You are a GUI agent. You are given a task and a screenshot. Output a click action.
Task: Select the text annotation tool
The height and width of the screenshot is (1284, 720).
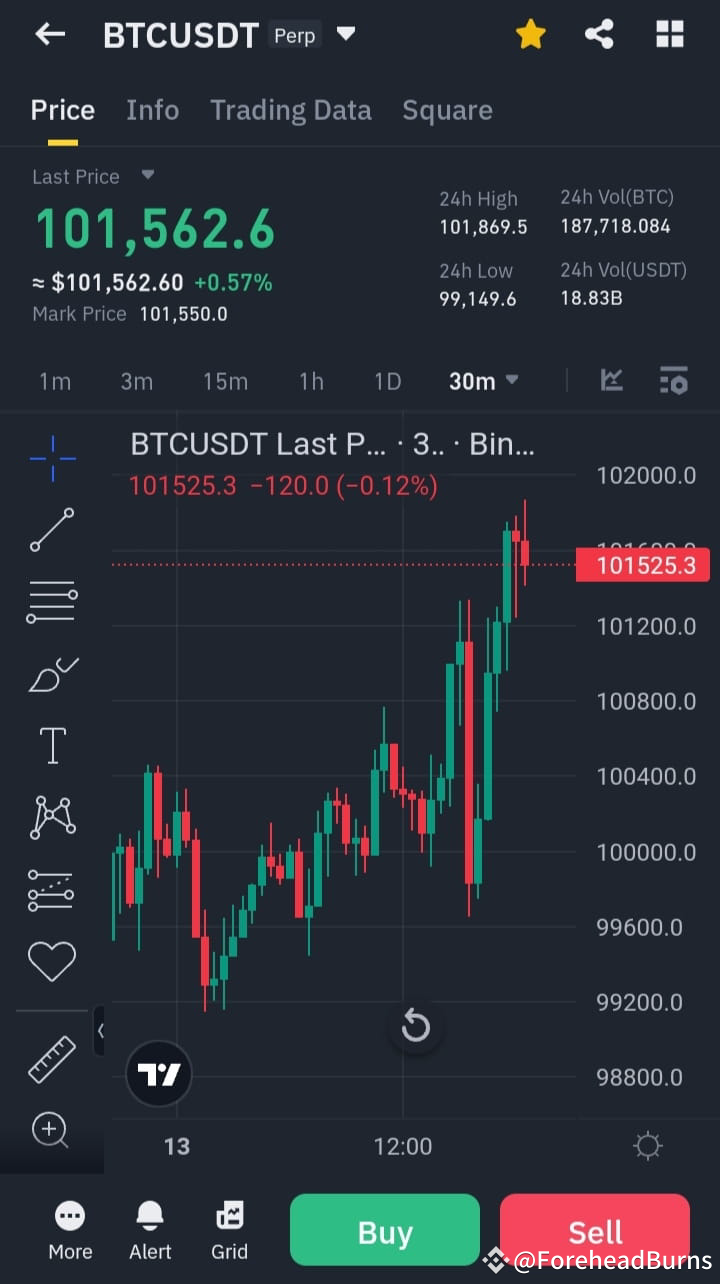click(x=52, y=745)
